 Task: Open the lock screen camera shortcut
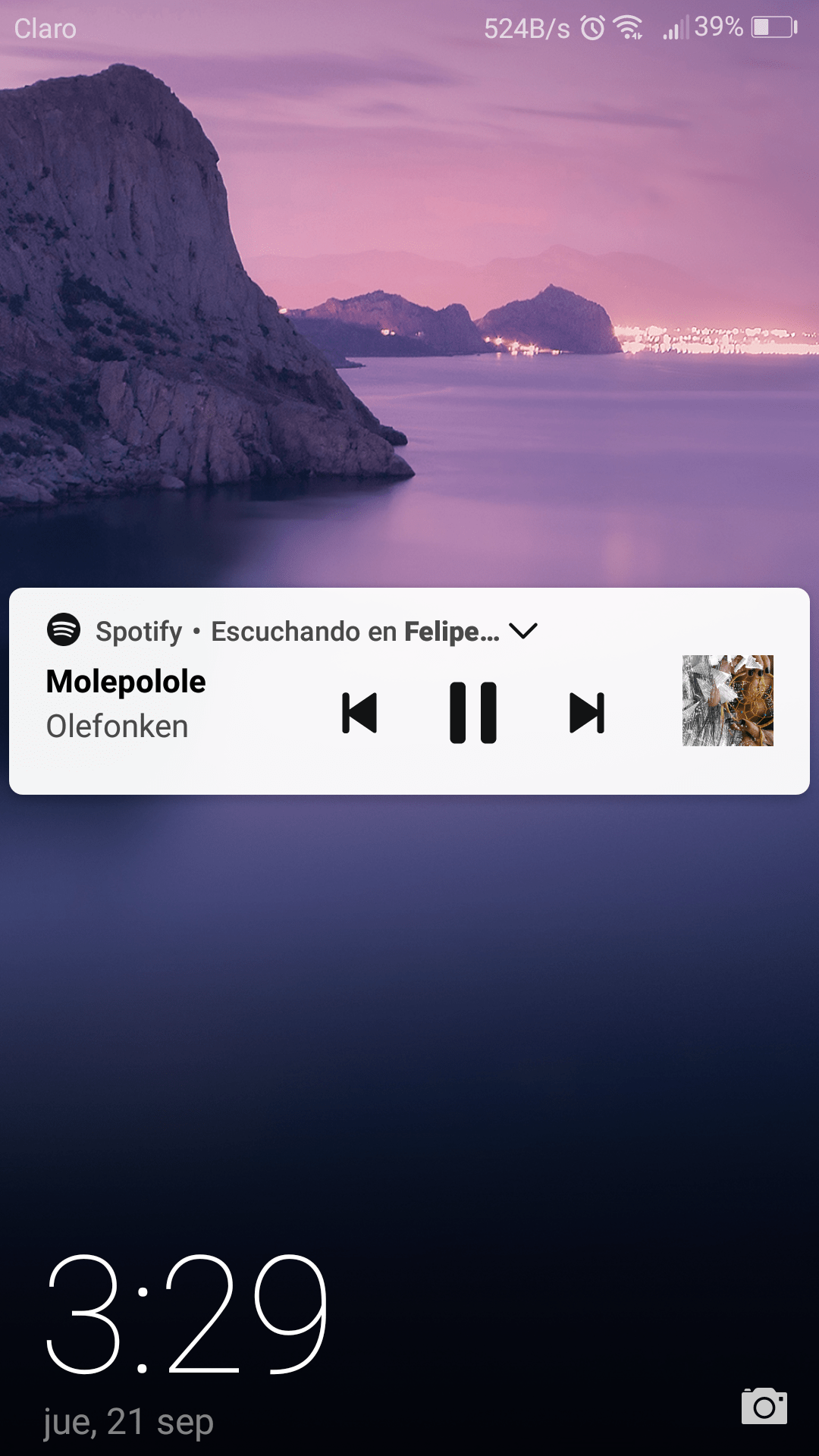pyautogui.click(x=764, y=1407)
